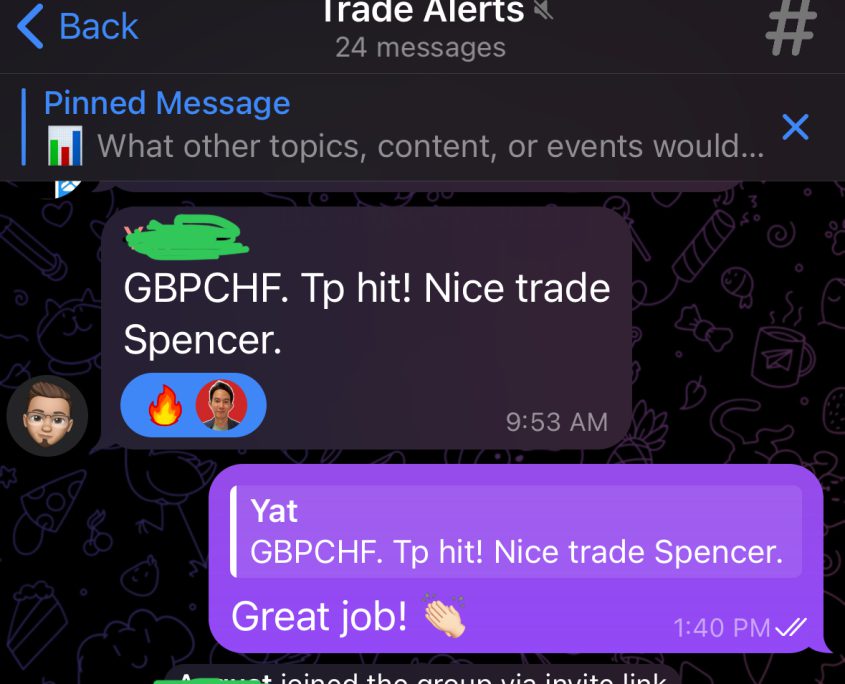Image resolution: width=845 pixels, height=684 pixels.
Task: Dismiss the pinned message banner
Action: (795, 127)
